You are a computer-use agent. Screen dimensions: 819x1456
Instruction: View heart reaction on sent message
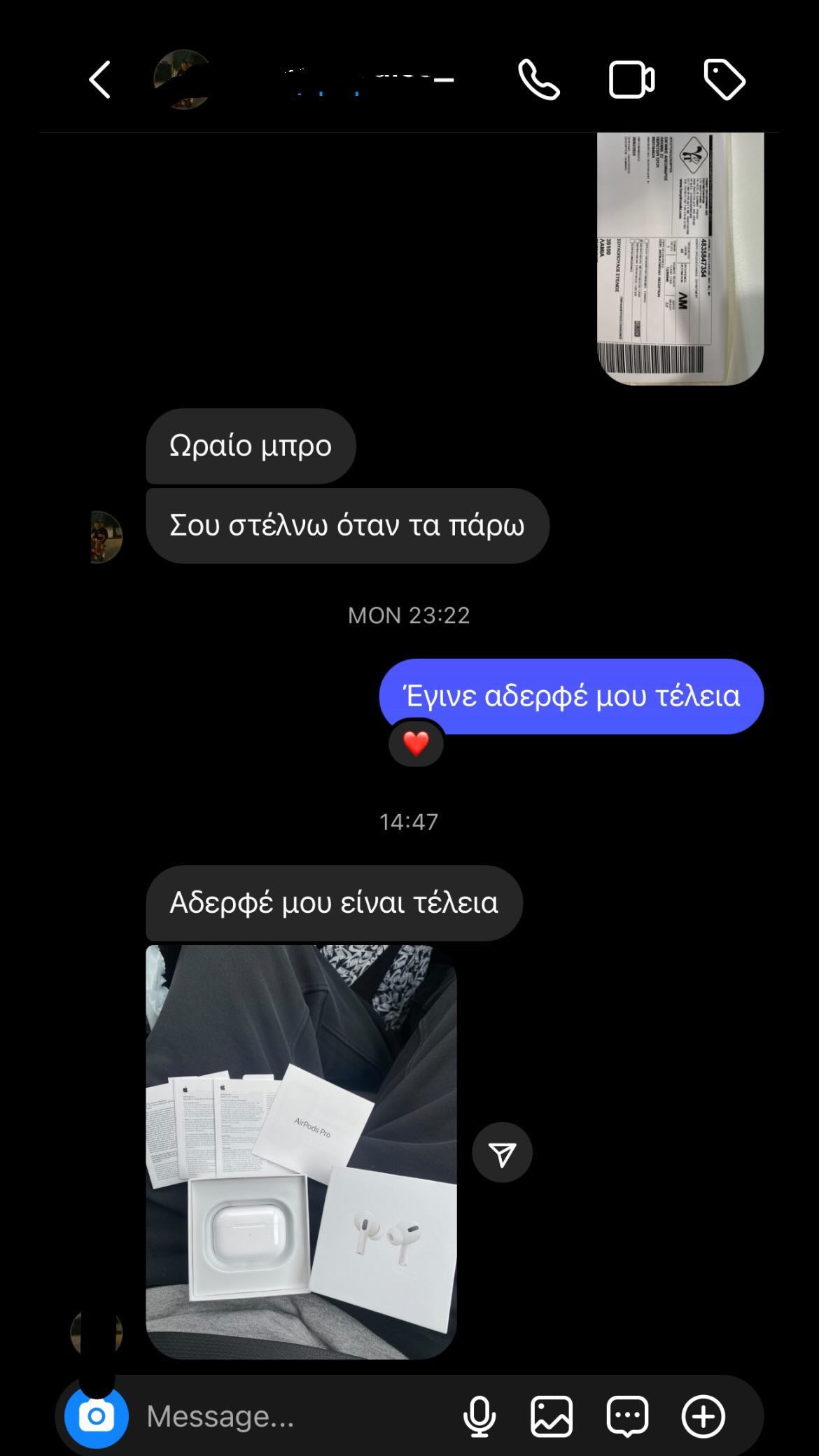tap(416, 743)
